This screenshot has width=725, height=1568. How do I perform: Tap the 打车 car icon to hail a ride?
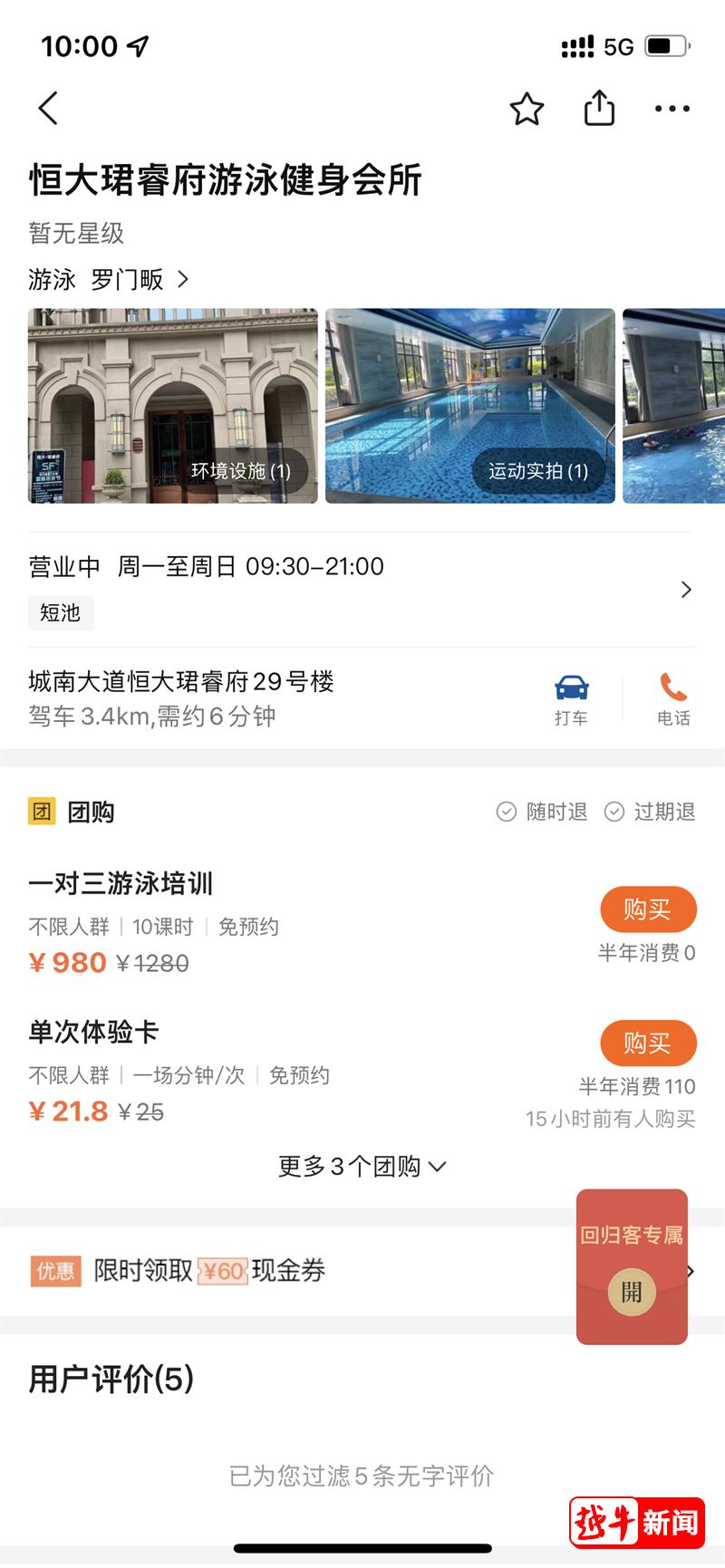pos(570,696)
